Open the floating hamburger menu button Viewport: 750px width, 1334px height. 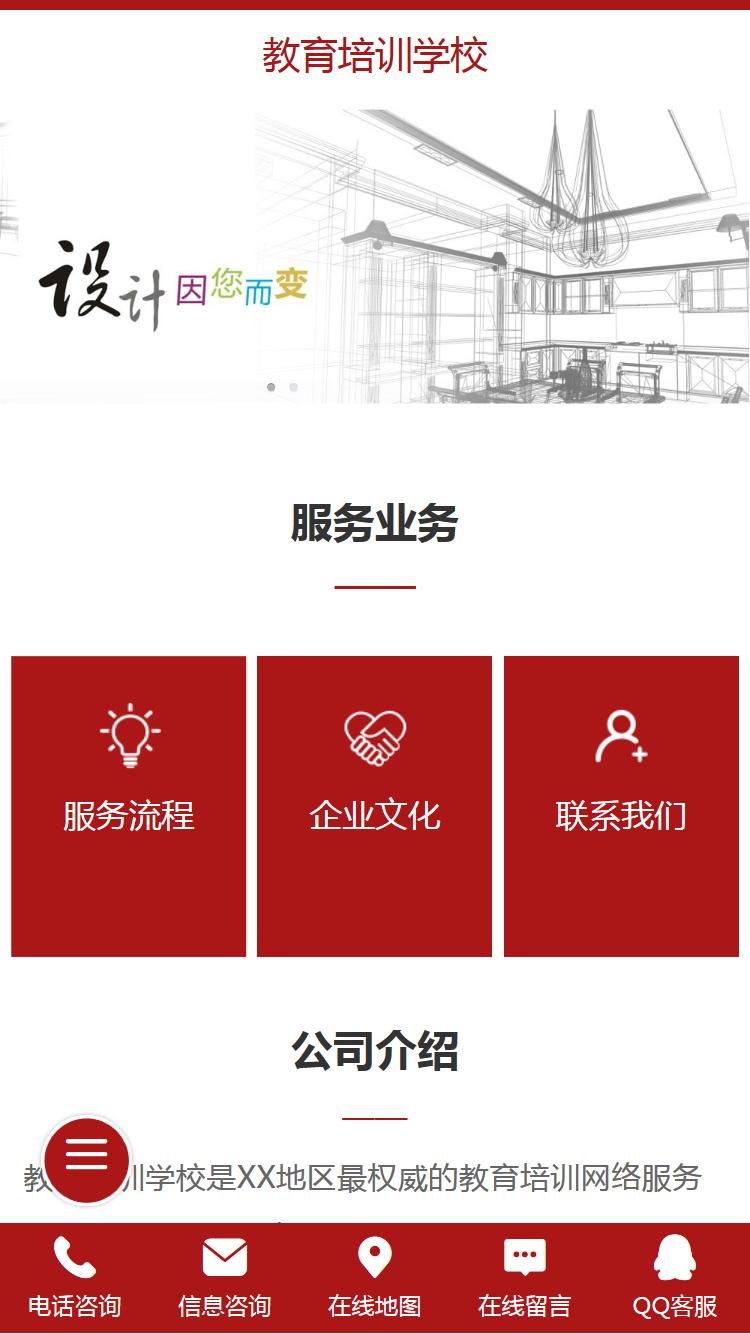pos(86,1160)
